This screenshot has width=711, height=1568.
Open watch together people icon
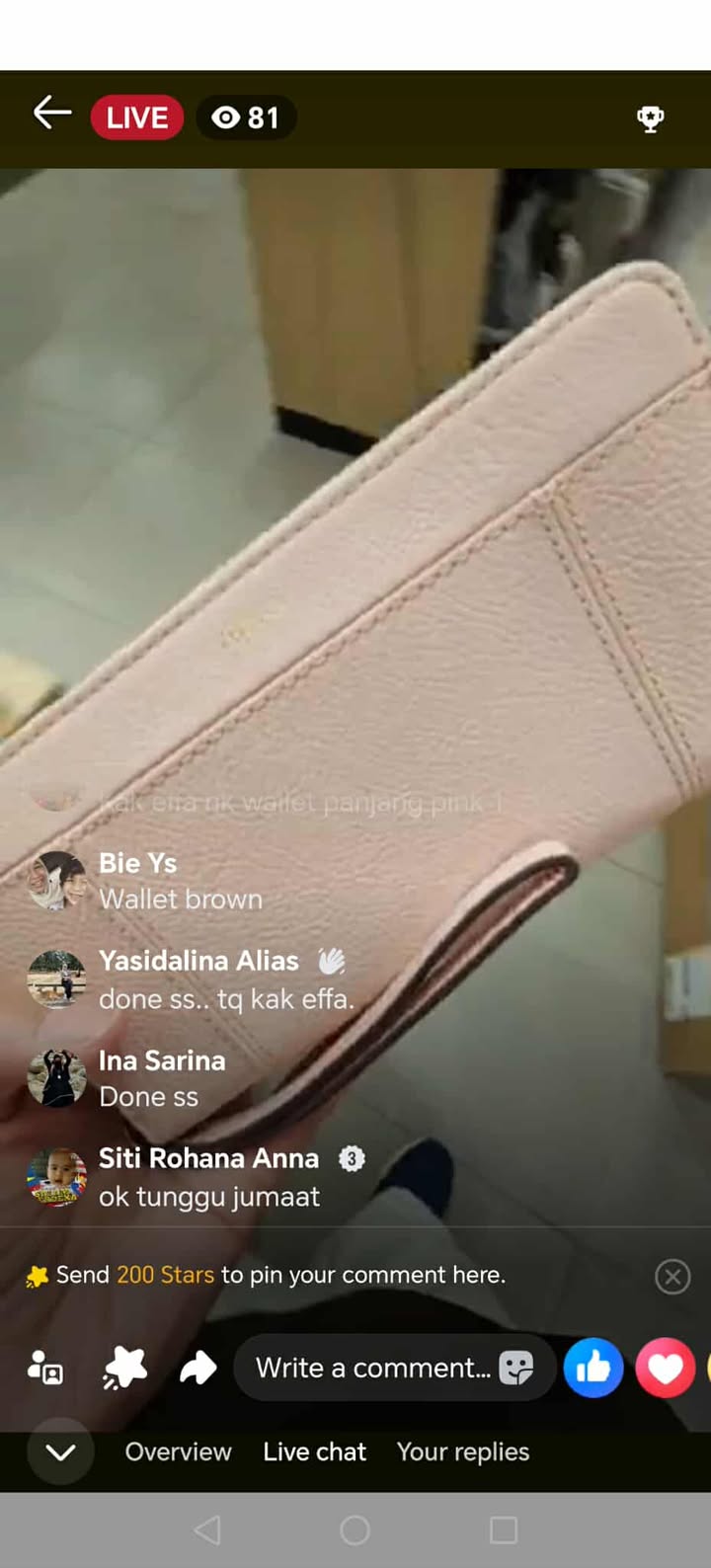45,1368
